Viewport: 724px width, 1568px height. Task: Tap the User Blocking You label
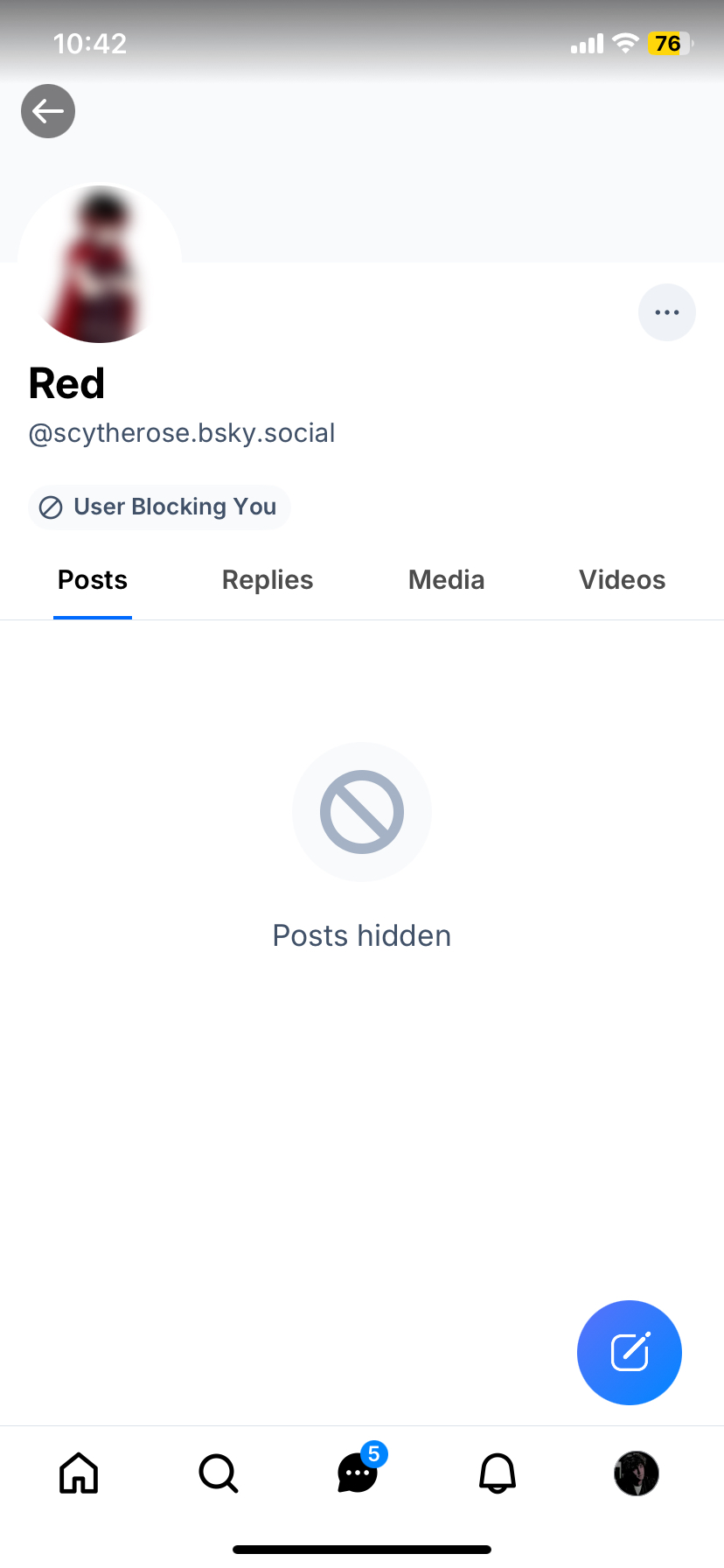point(159,507)
